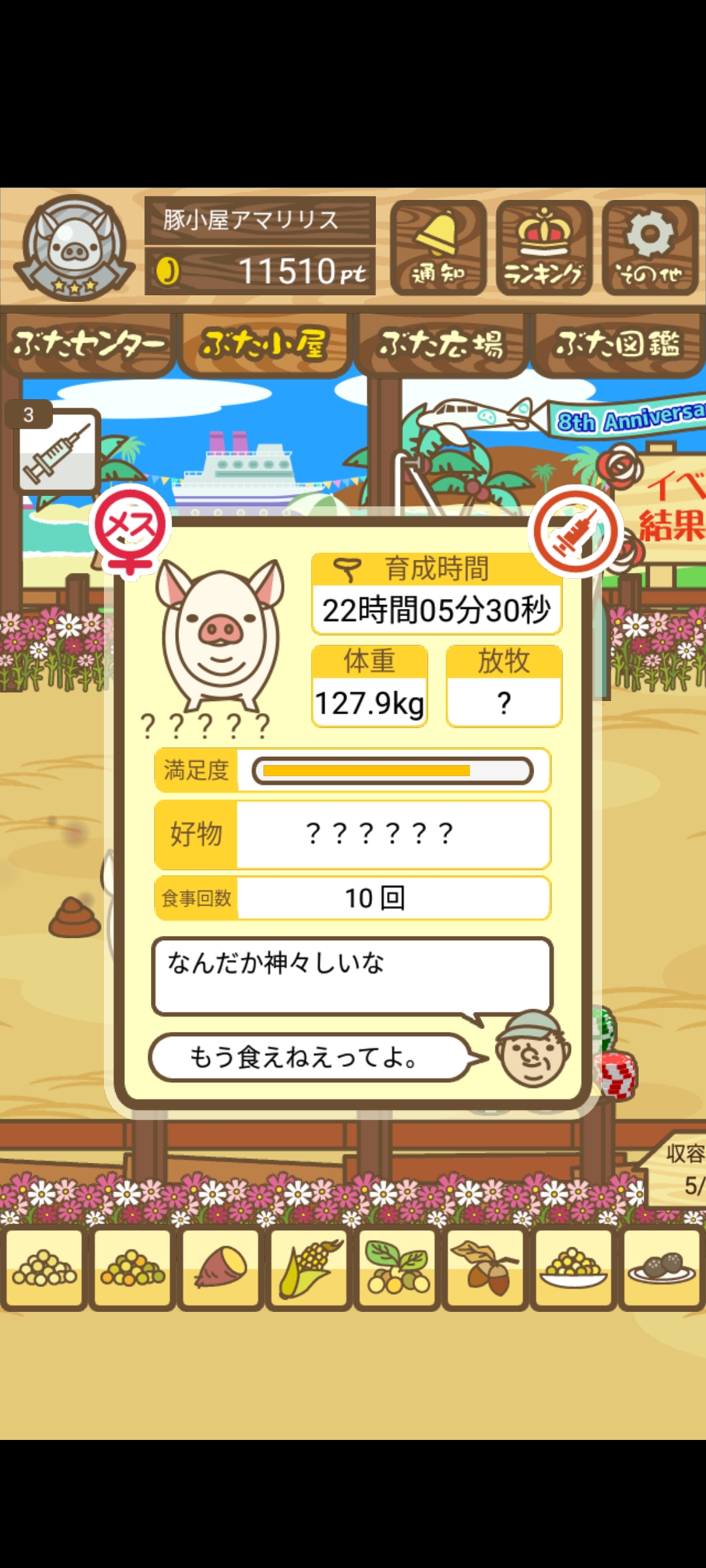
Task: Tap the crossed-out syringe icon on pig card
Action: 575,531
